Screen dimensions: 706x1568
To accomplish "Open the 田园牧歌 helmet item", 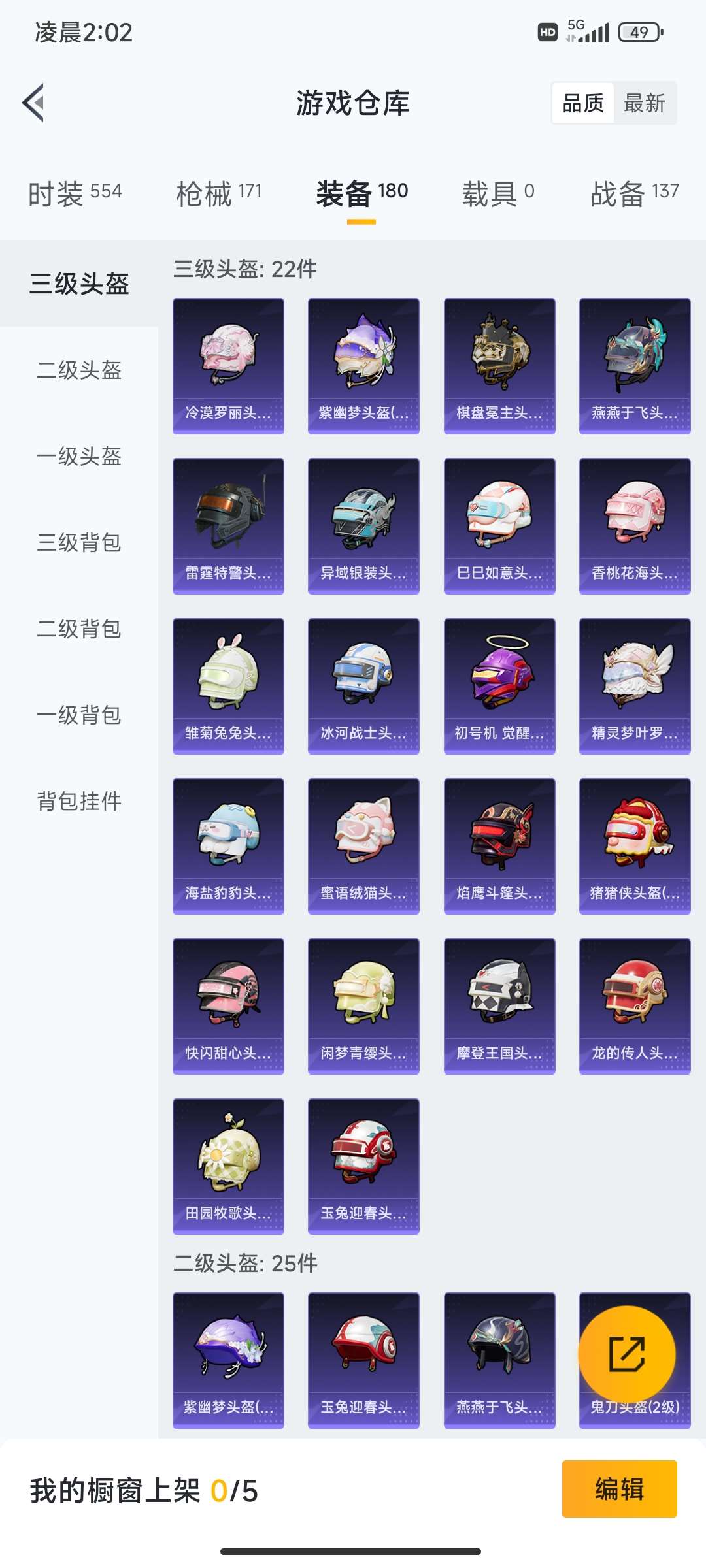I will [228, 1166].
